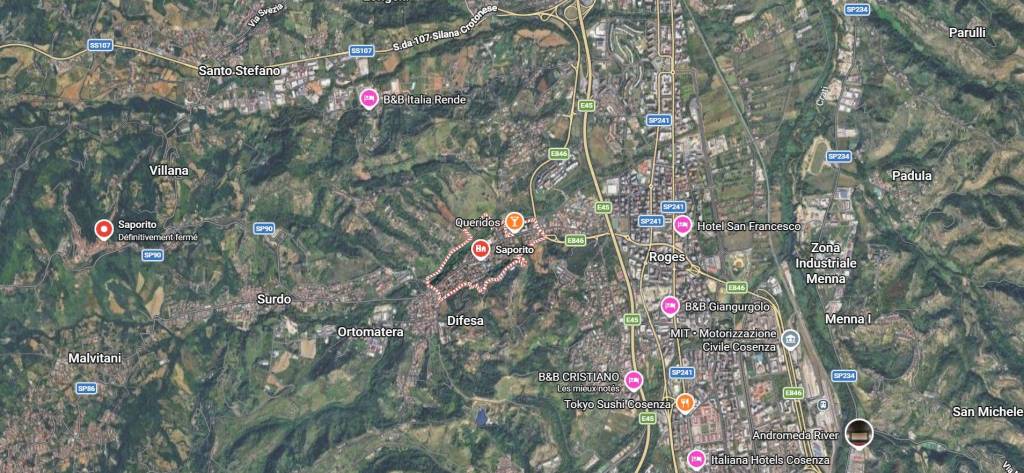
Task: Open the B&B Italia Rende hotel pin
Action: click(368, 99)
